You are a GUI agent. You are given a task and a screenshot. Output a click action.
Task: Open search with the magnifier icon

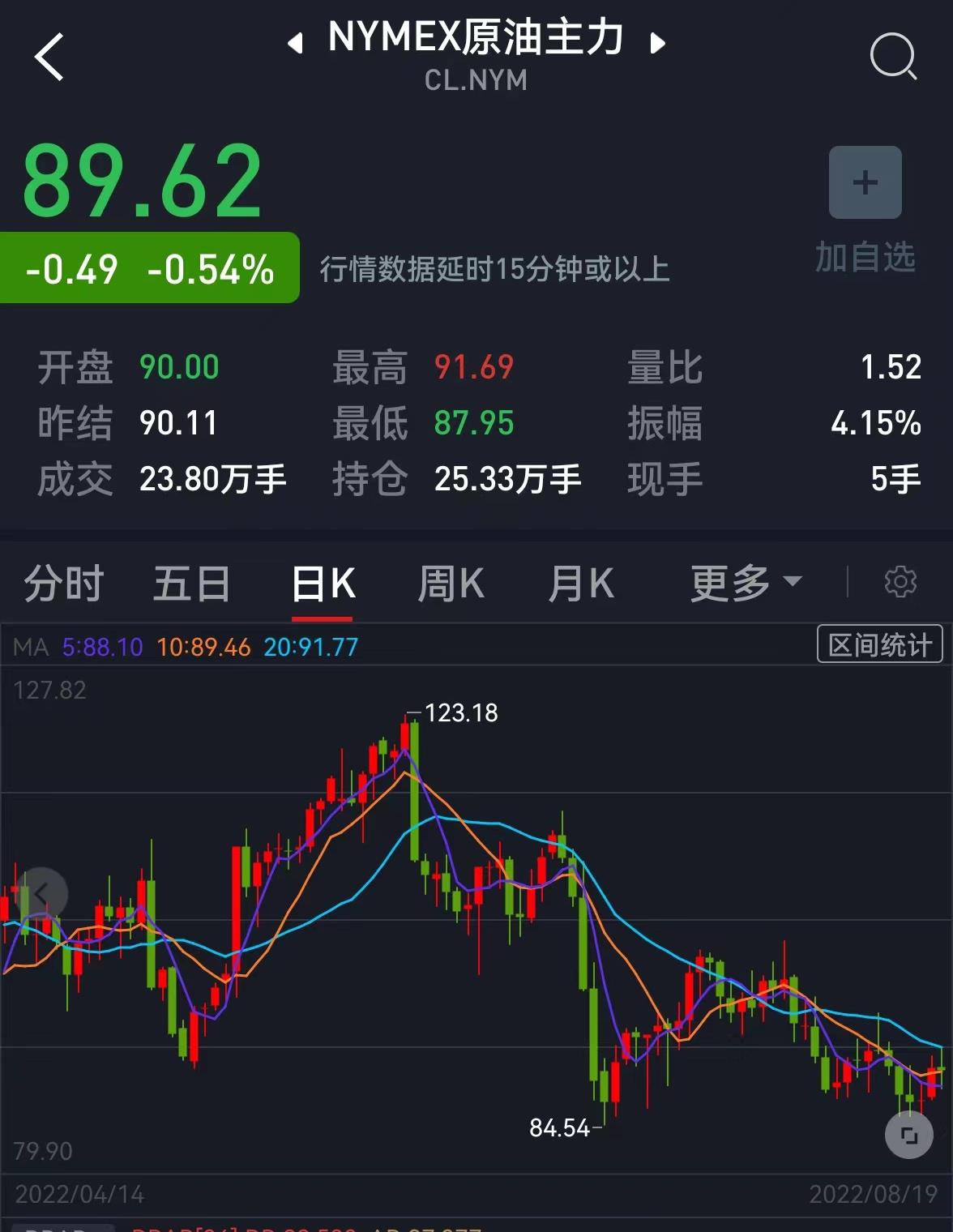point(893,57)
